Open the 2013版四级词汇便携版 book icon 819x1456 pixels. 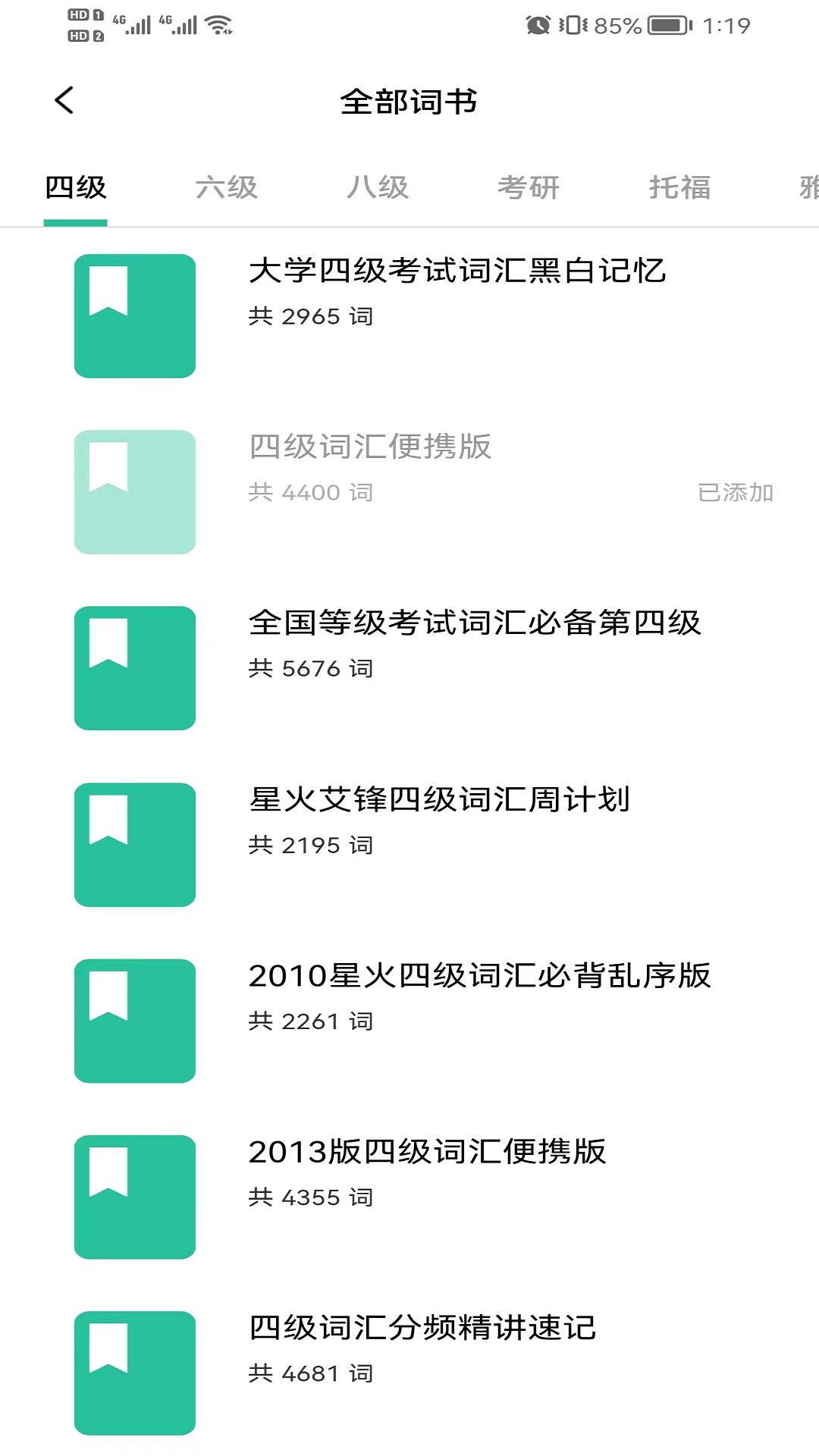pyautogui.click(x=135, y=1195)
